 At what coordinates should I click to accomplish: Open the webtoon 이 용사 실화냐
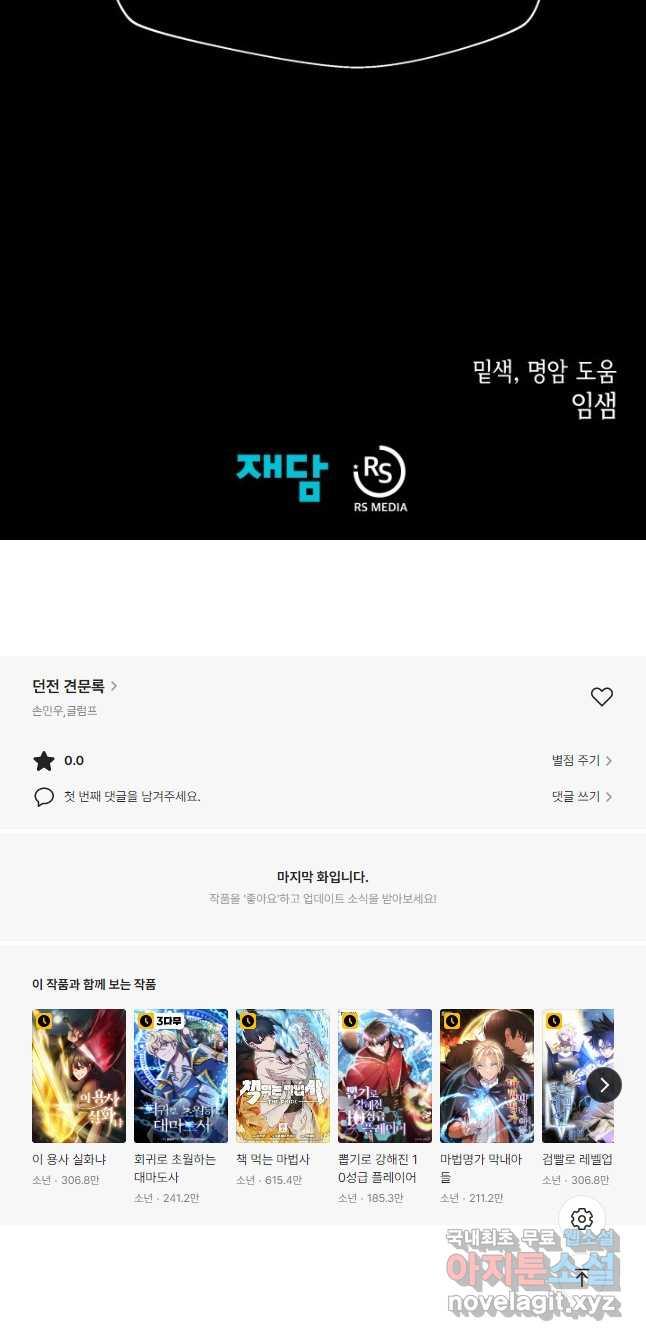(x=79, y=1076)
